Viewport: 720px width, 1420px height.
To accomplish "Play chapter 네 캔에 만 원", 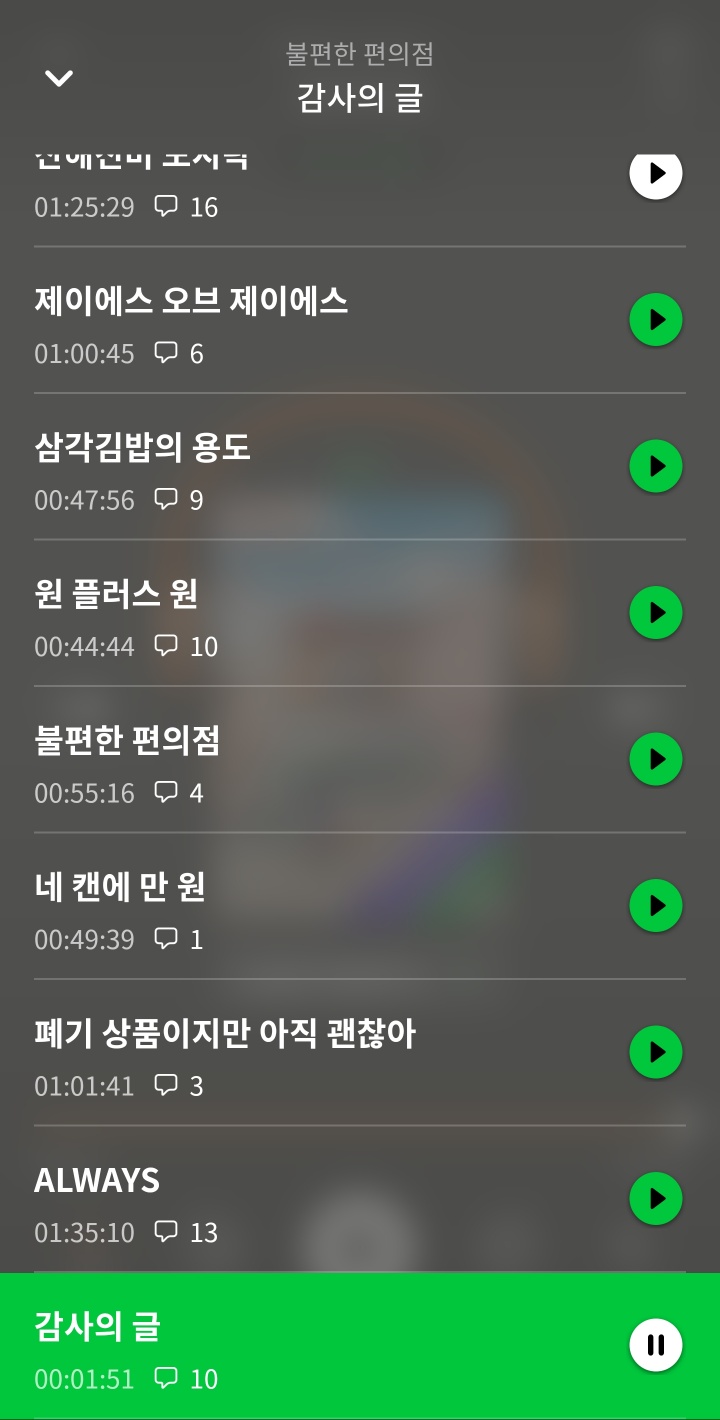I will click(x=656, y=906).
